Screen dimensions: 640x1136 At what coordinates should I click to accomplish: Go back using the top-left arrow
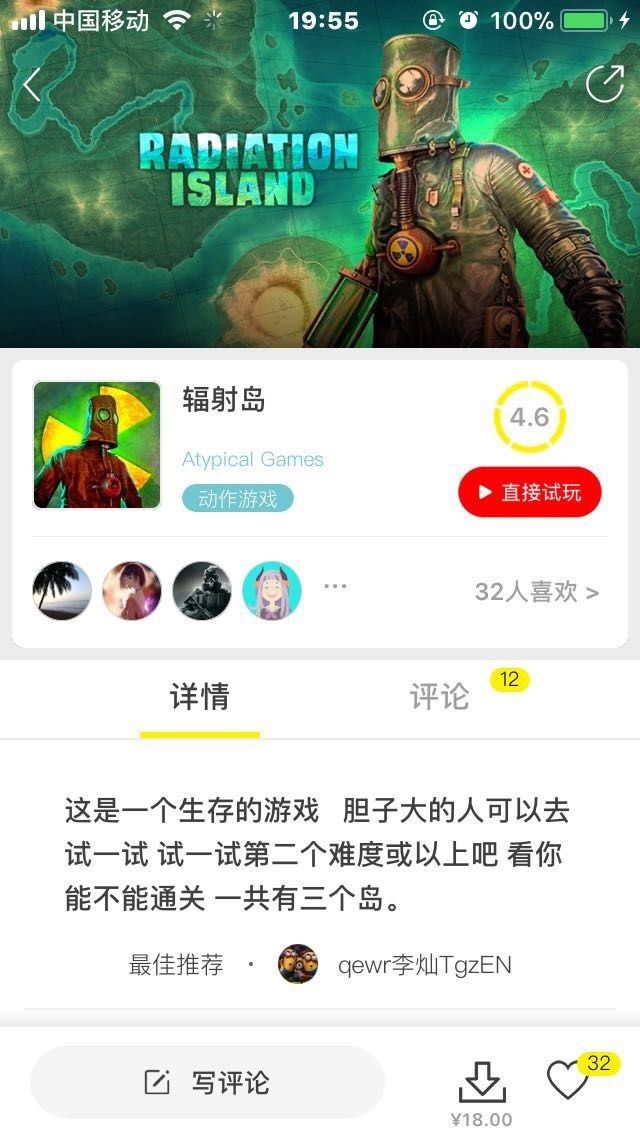click(x=32, y=86)
